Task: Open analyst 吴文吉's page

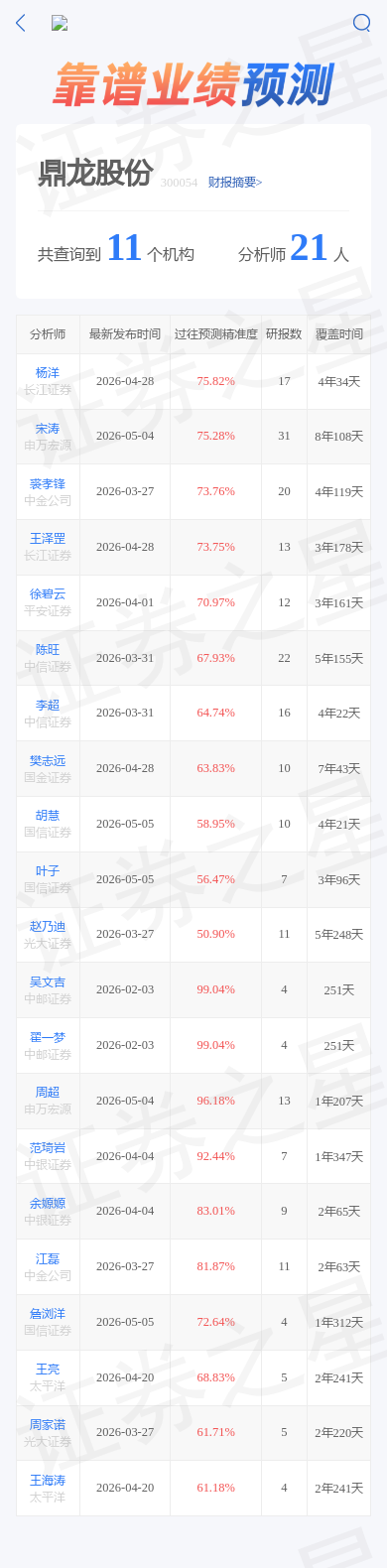Action: click(x=48, y=982)
